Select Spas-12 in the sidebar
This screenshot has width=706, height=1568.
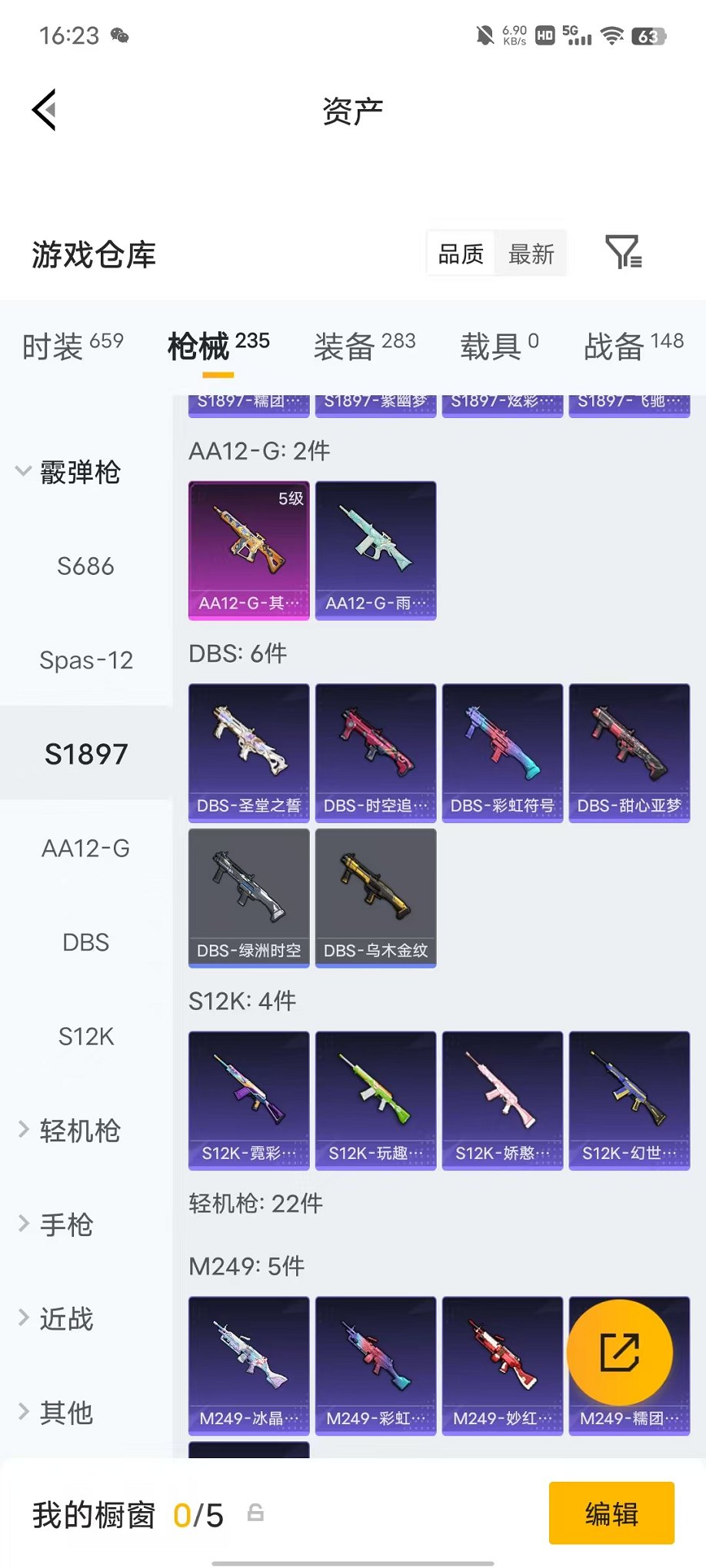pyautogui.click(x=85, y=660)
